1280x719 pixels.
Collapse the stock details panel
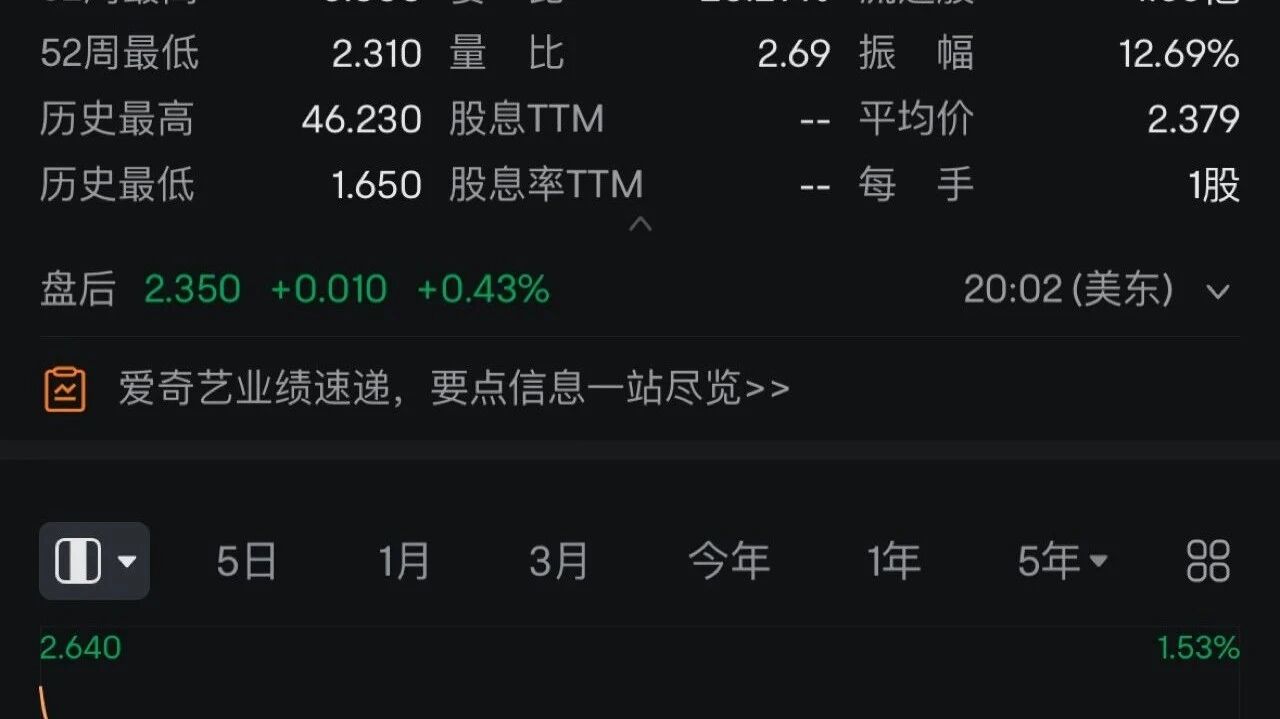pos(640,225)
